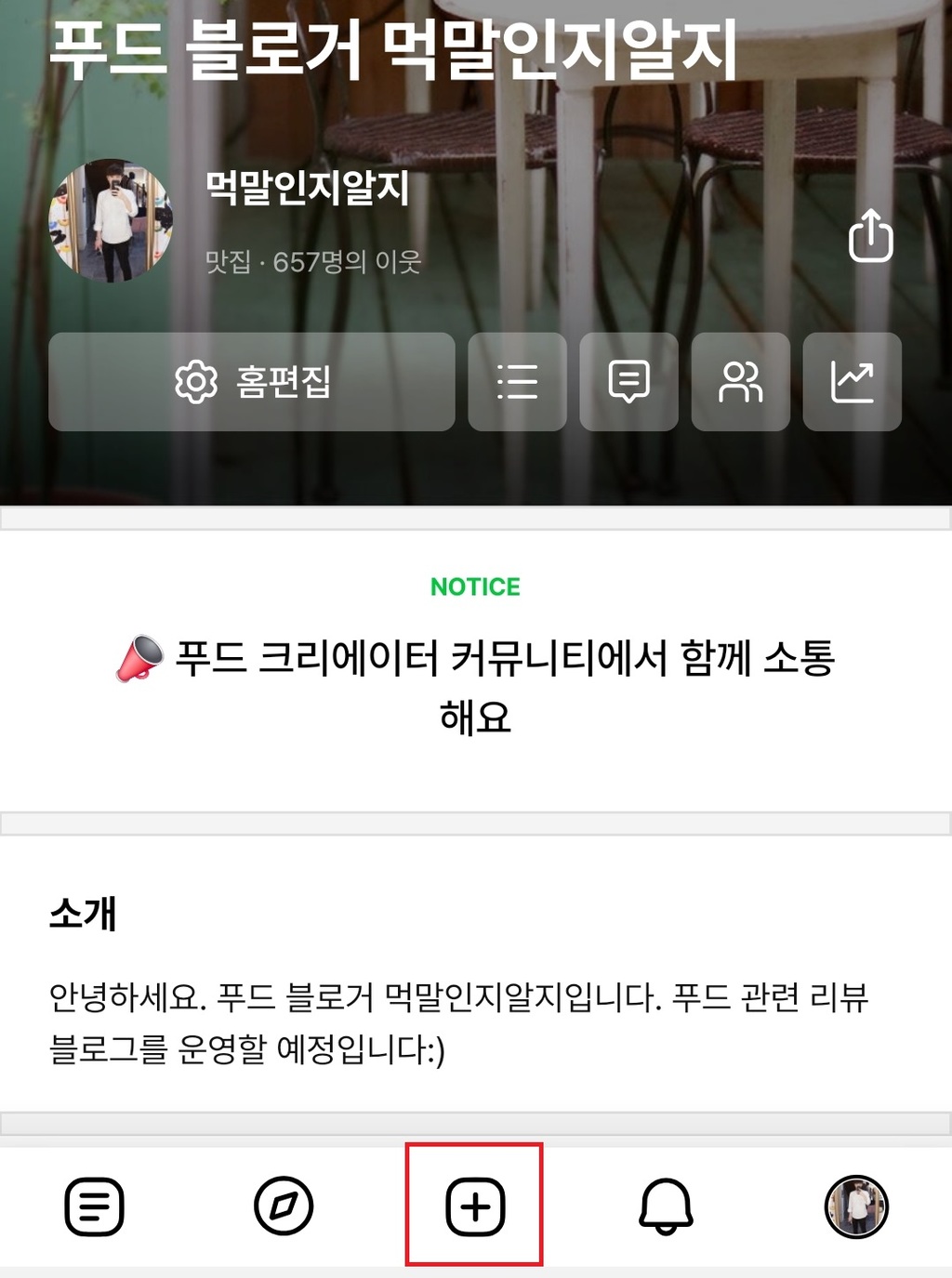Open the notifications bell

(666, 1206)
